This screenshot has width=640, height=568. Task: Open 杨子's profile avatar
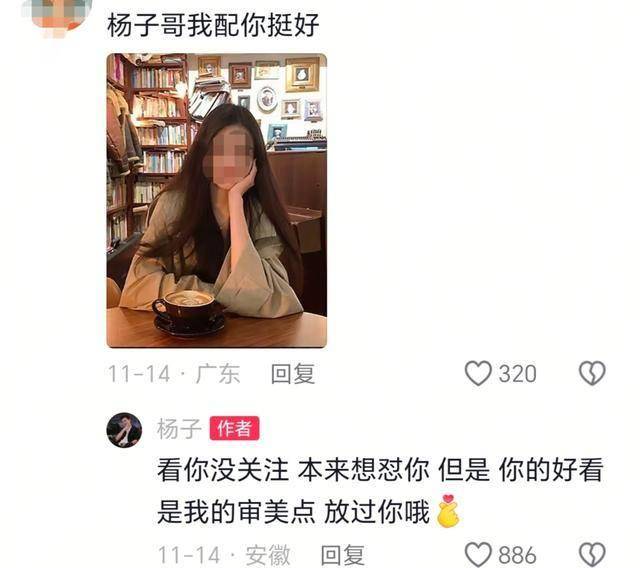coord(124,429)
